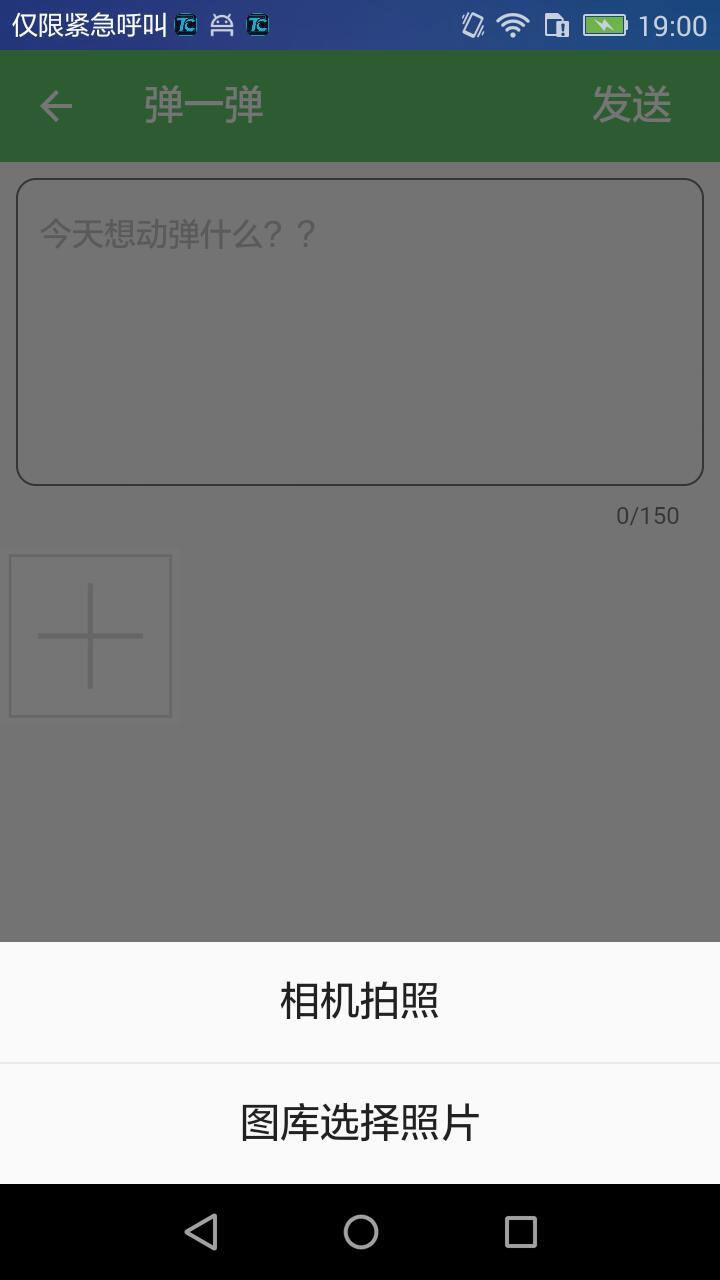720x1280 pixels.
Task: Tap the system back button
Action: (201, 1232)
